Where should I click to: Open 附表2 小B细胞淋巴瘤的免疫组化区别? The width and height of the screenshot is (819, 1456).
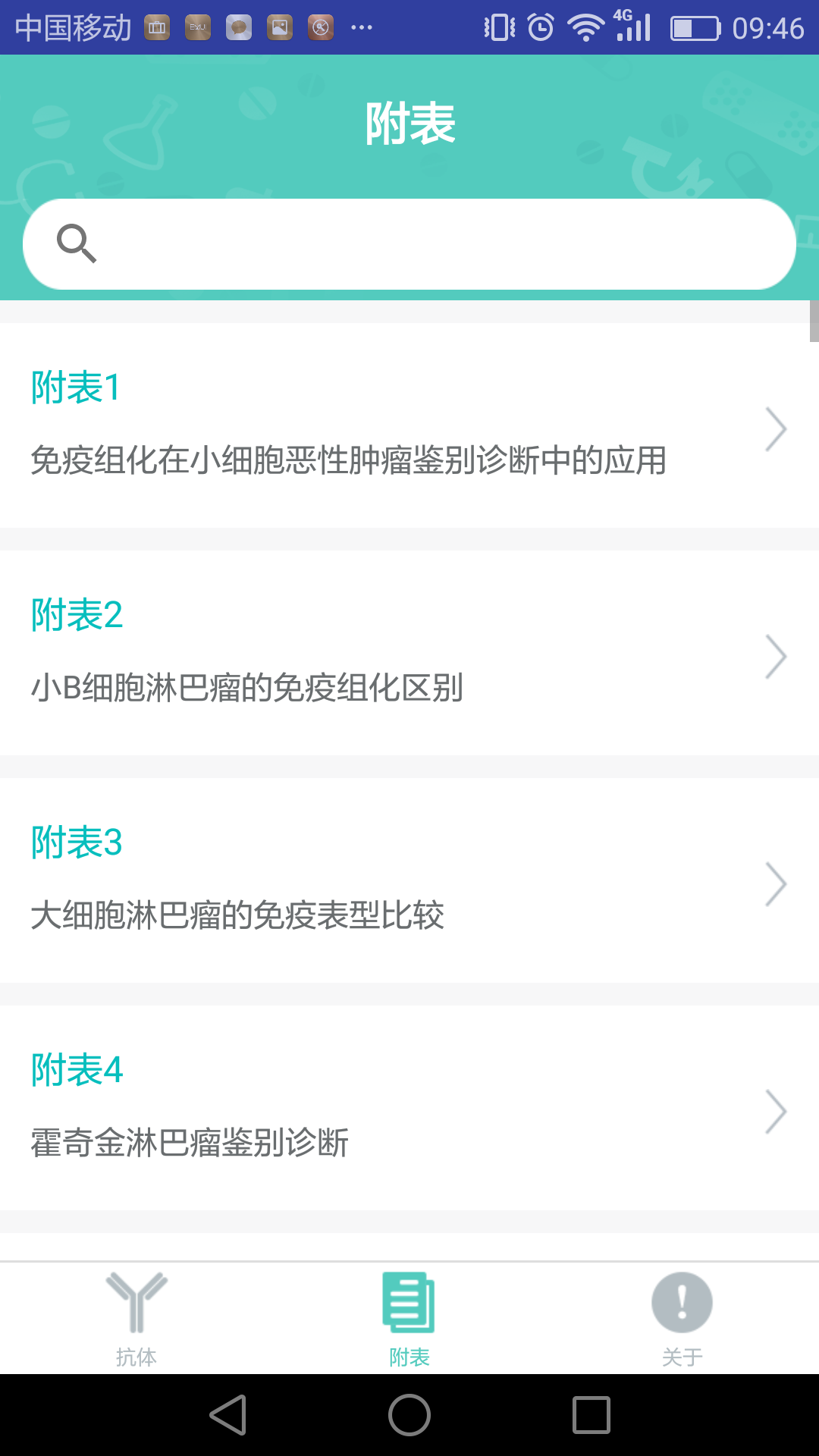[409, 653]
